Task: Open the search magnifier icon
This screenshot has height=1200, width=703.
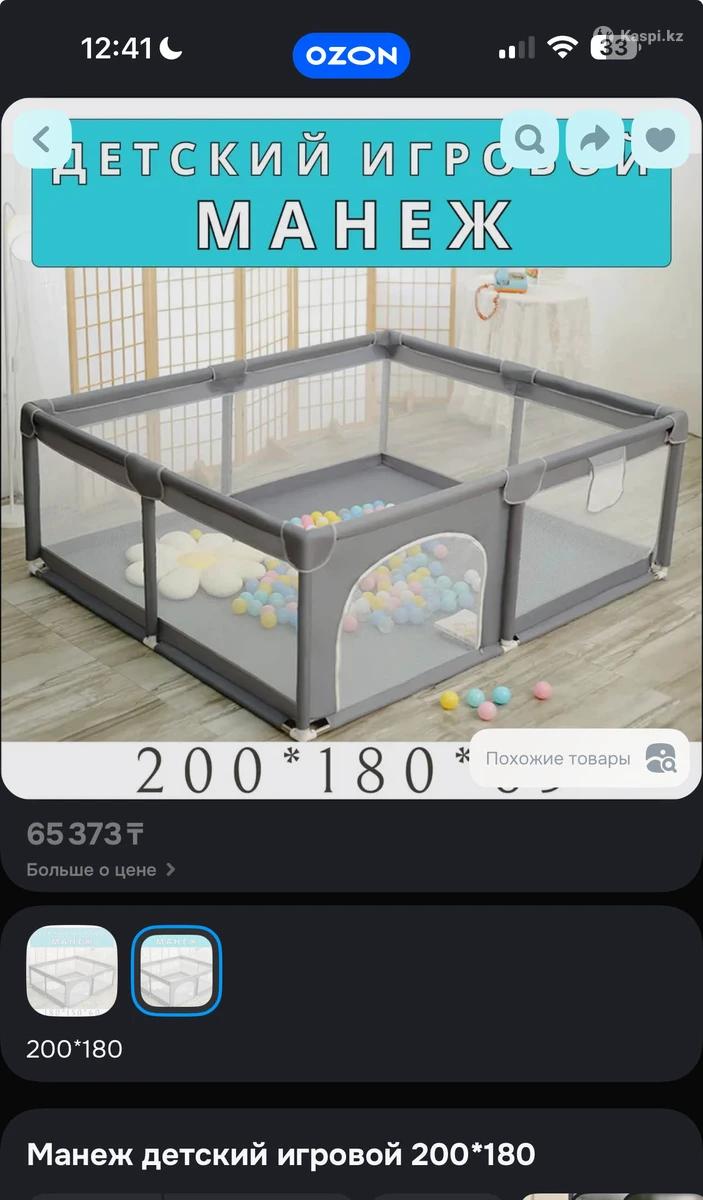Action: [529, 140]
